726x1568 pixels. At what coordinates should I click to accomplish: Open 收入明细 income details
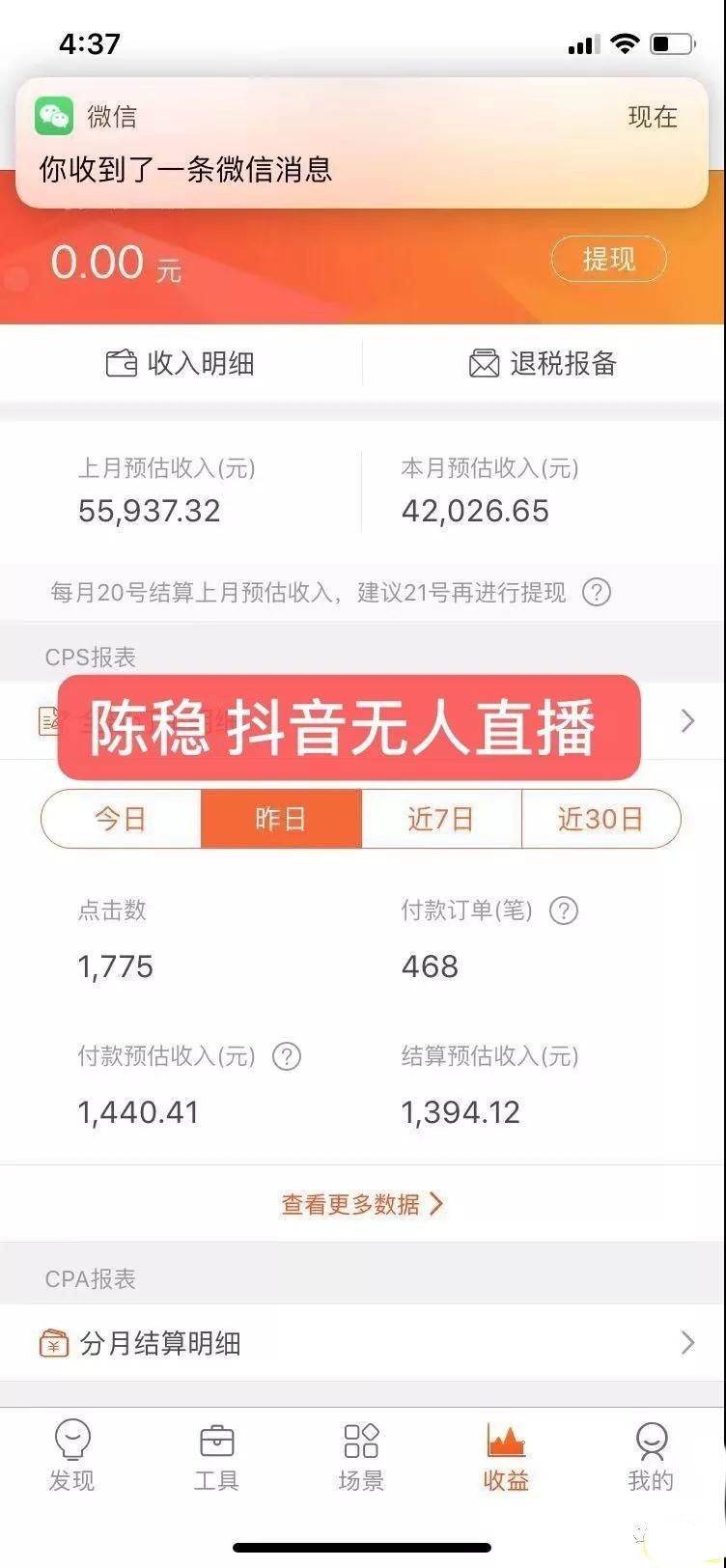pos(181,363)
